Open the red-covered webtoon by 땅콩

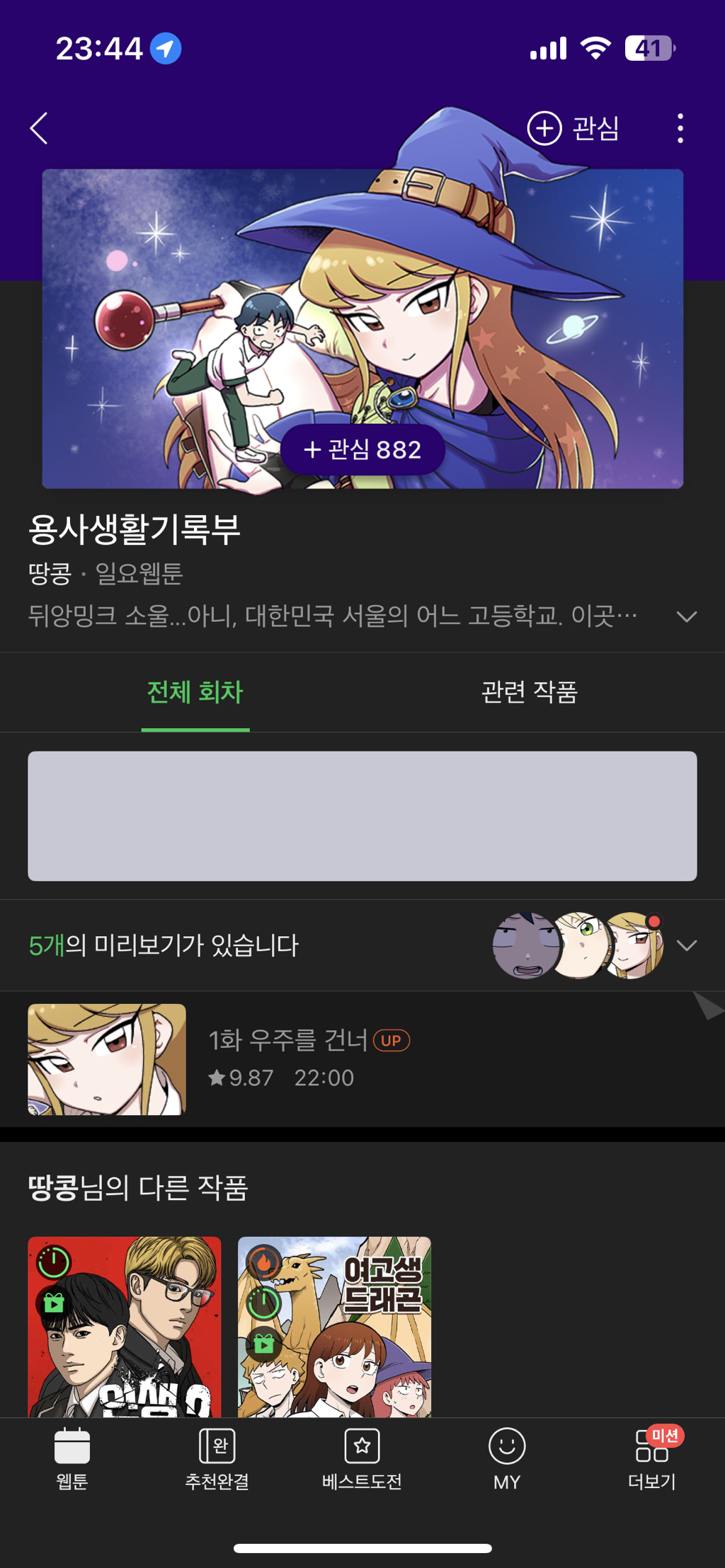tap(125, 1327)
